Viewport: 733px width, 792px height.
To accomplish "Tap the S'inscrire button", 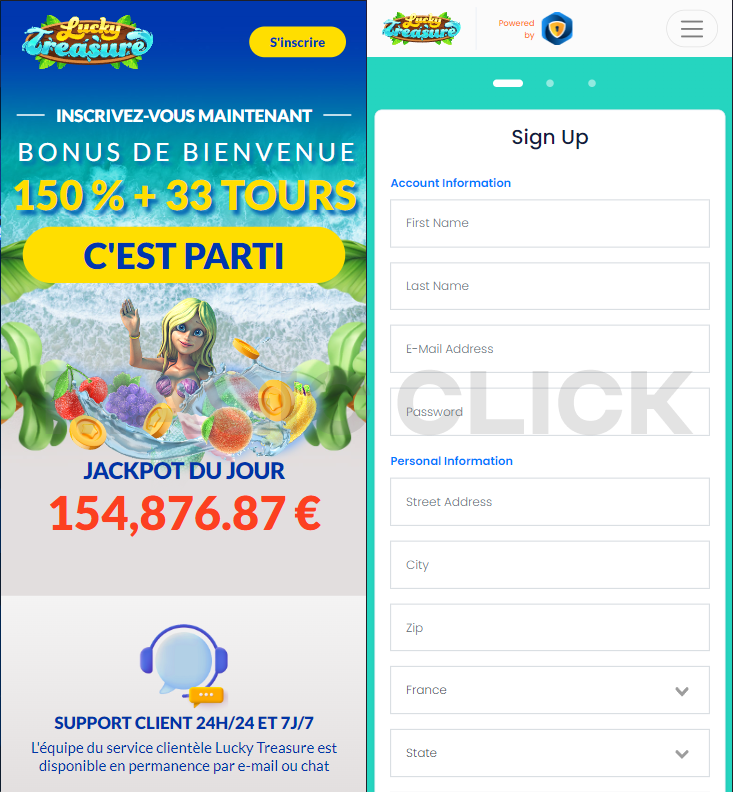I will (x=297, y=42).
